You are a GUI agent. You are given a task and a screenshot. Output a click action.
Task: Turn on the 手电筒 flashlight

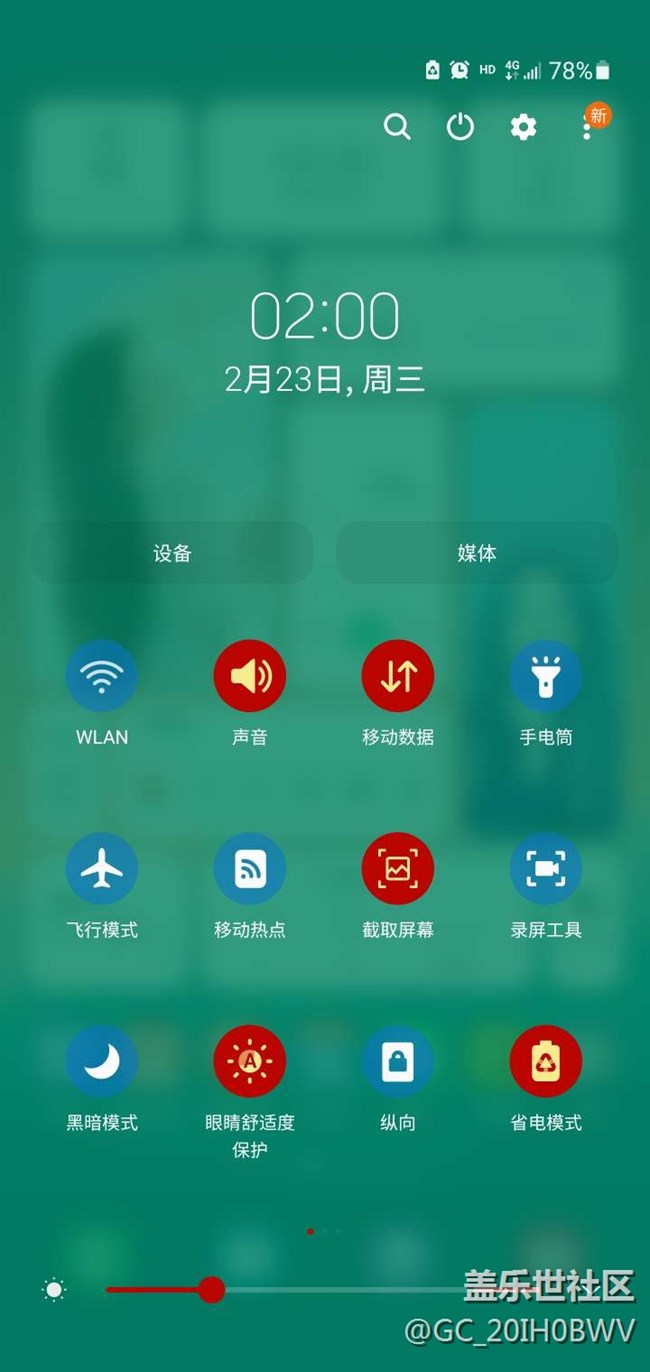pos(546,676)
